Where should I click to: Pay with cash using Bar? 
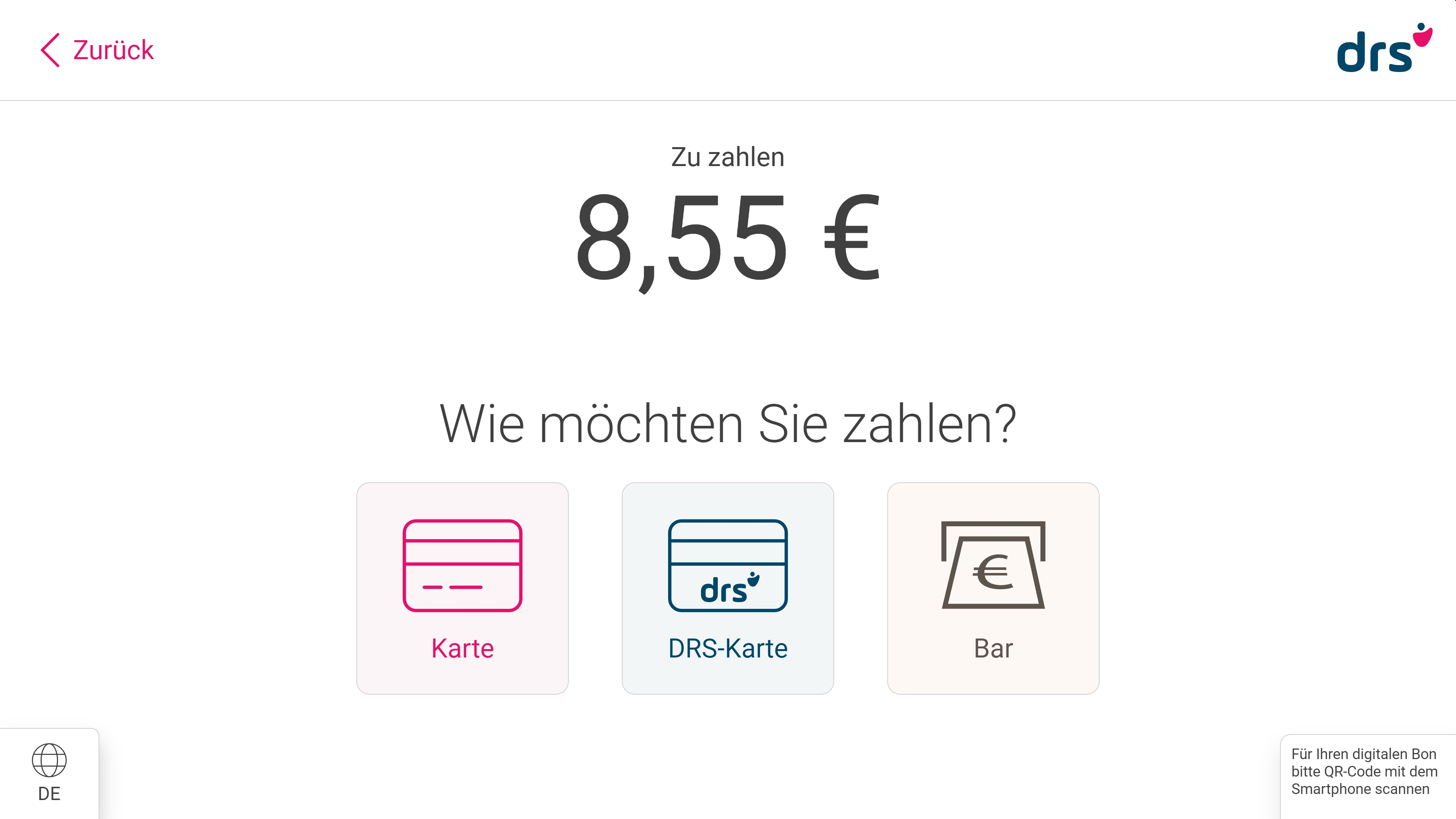click(993, 588)
